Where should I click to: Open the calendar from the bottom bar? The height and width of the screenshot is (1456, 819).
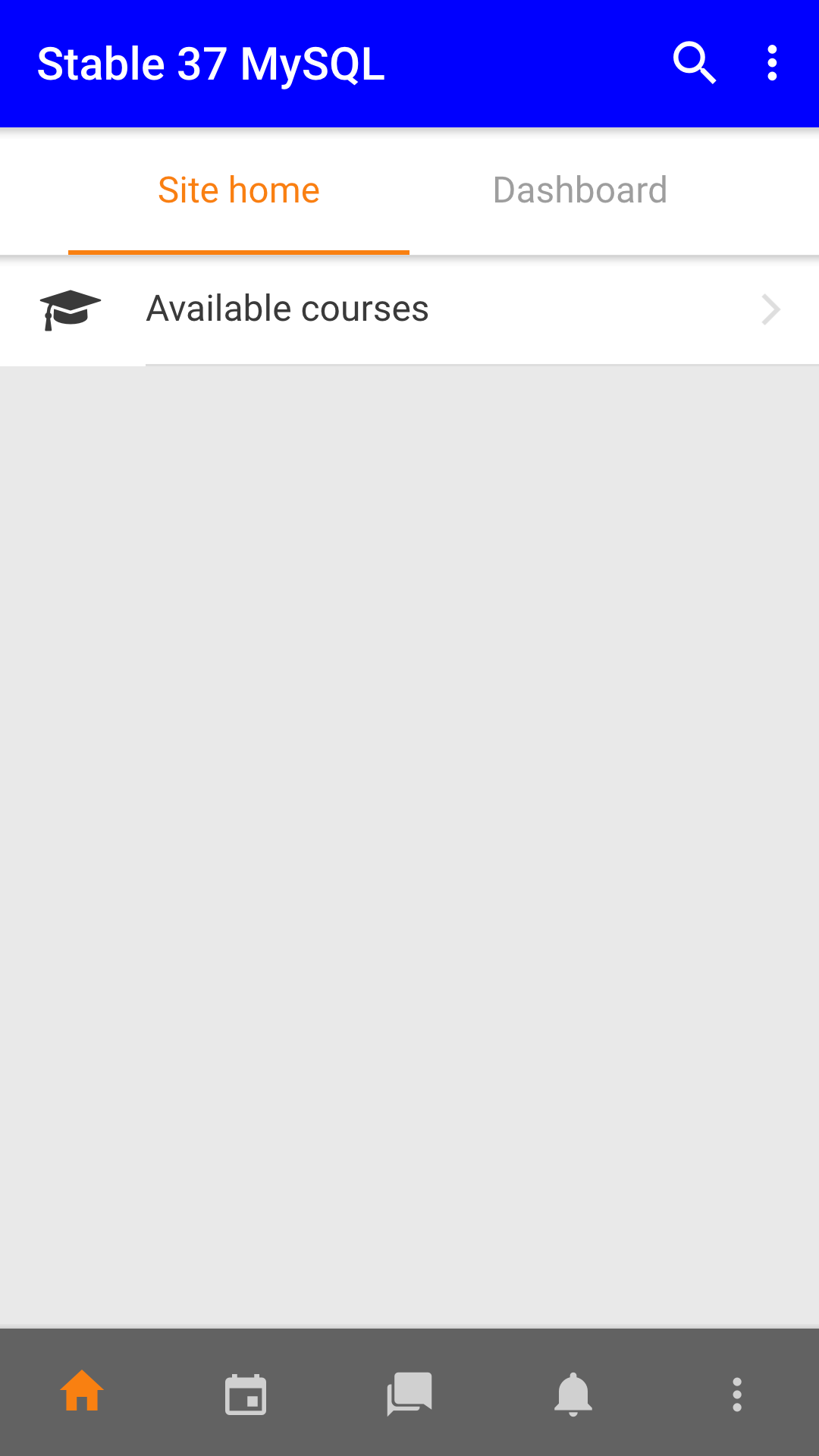point(246,1394)
